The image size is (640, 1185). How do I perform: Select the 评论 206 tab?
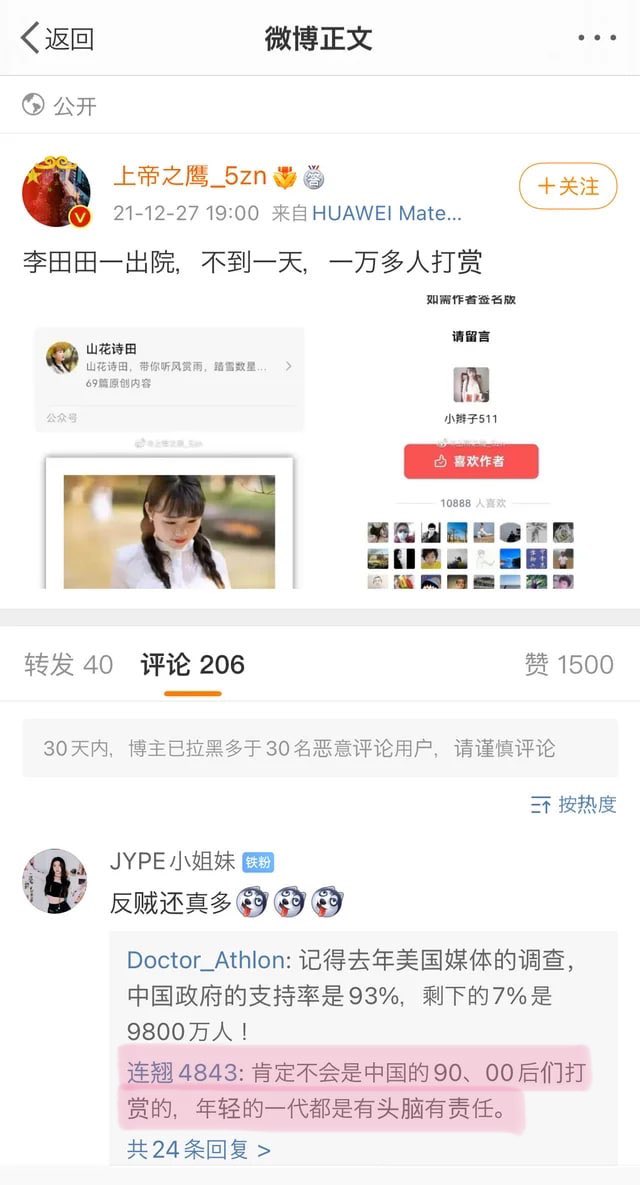(x=192, y=665)
